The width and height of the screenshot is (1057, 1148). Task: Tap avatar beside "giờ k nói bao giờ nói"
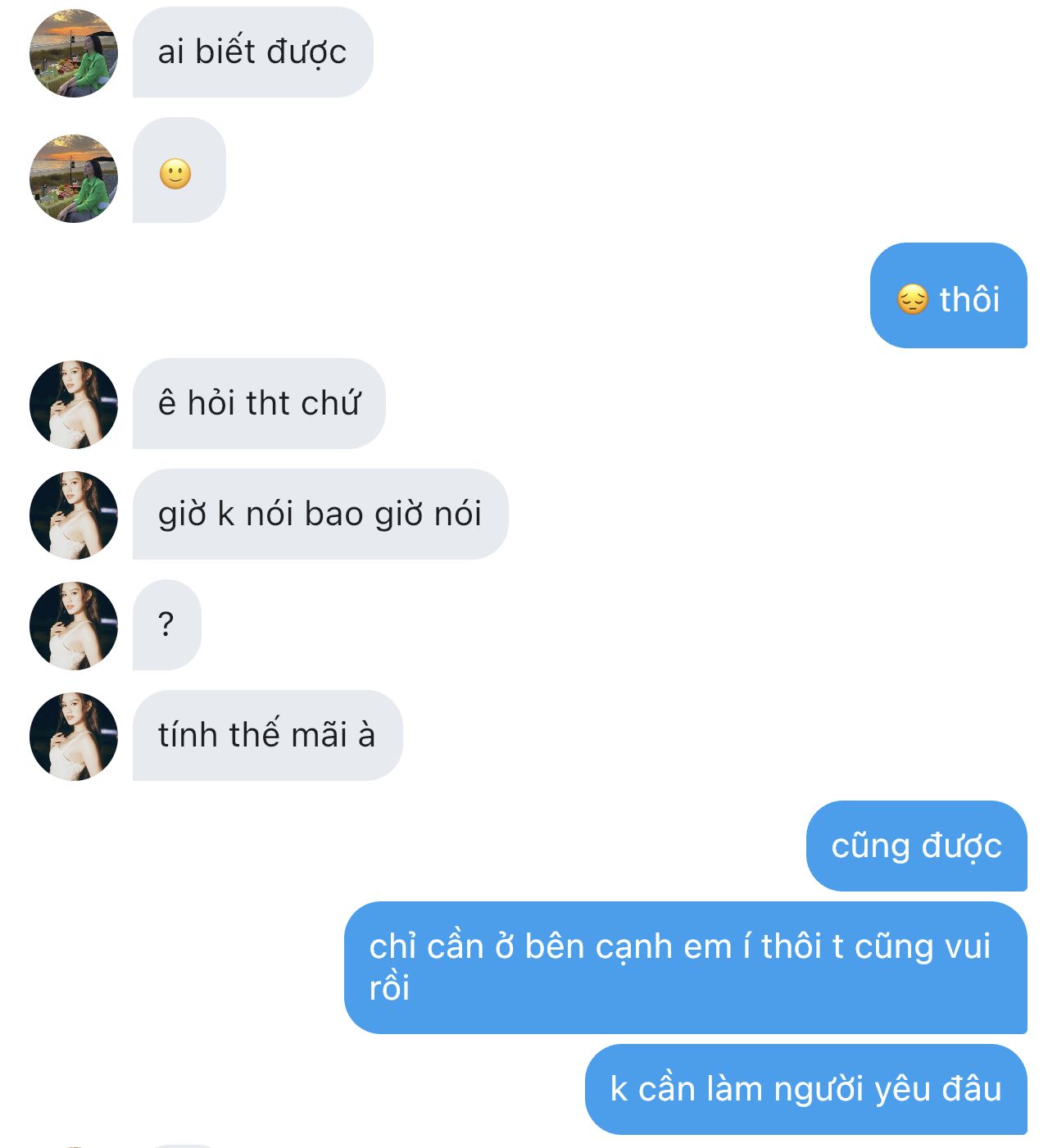[x=74, y=515]
